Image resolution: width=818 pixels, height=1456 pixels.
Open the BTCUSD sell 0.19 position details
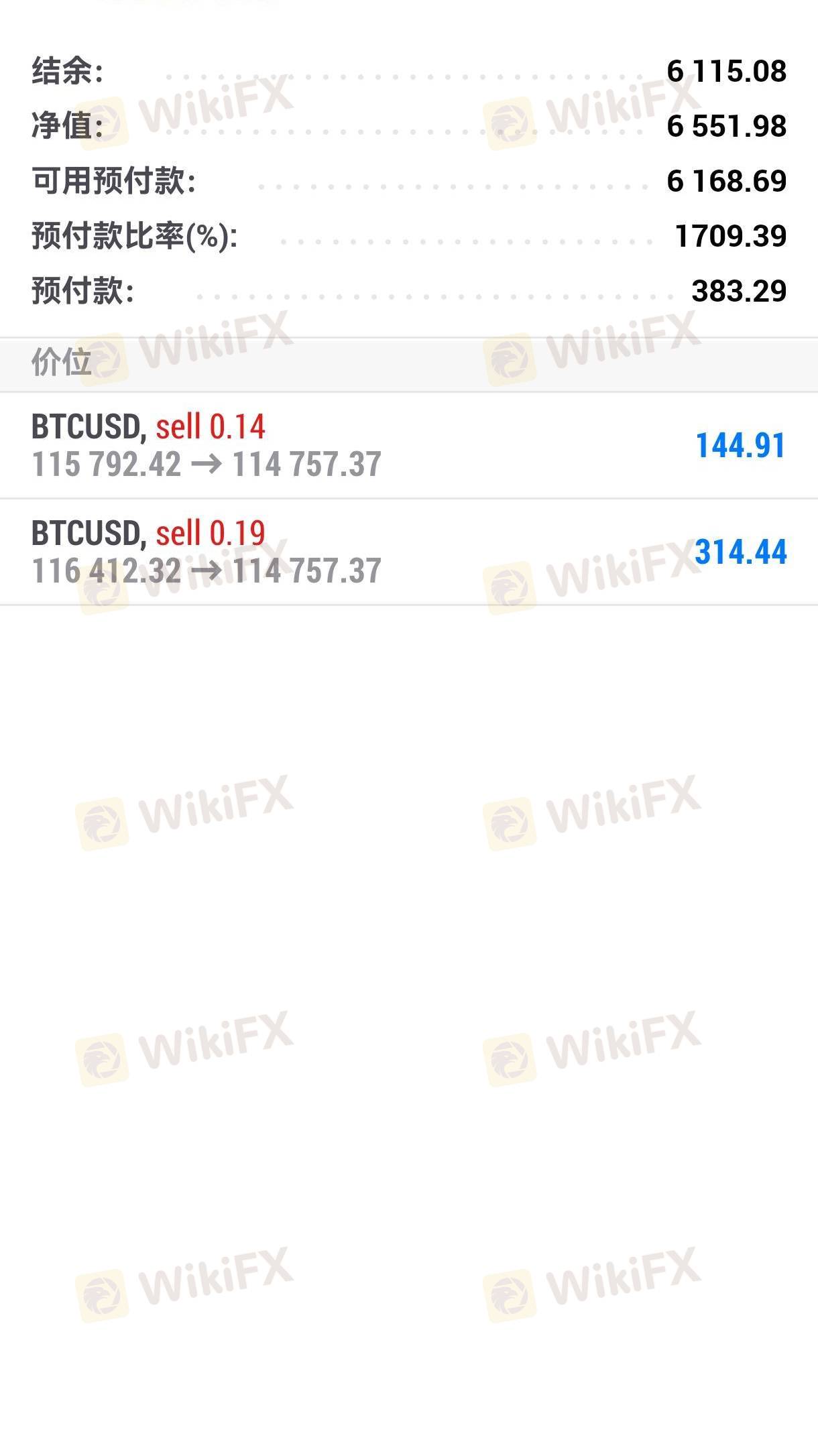(x=408, y=552)
